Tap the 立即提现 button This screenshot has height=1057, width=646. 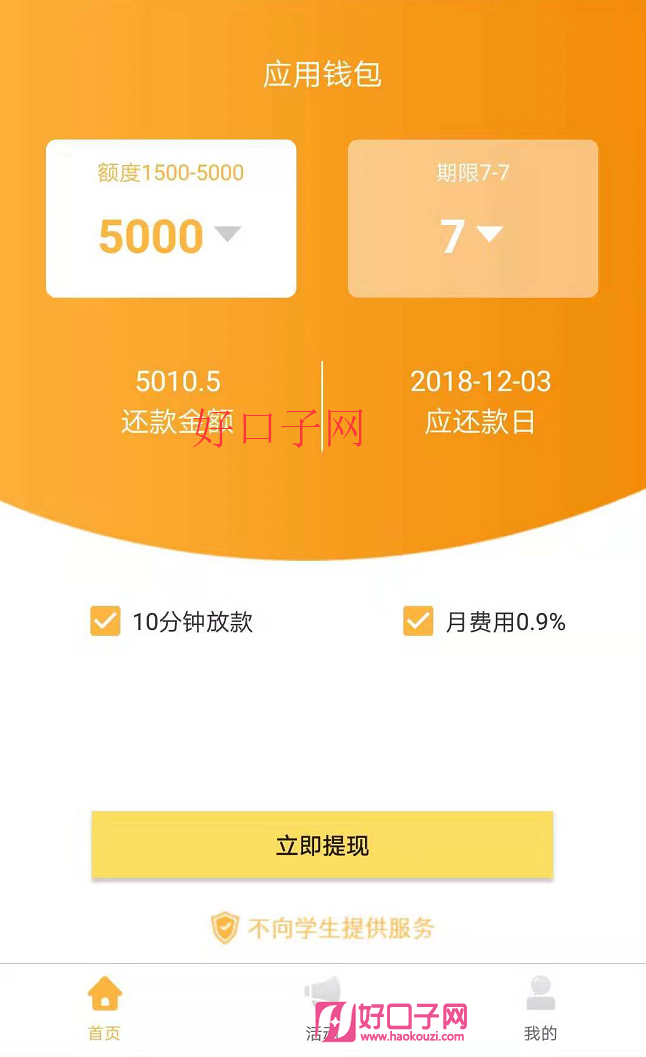pyautogui.click(x=322, y=846)
